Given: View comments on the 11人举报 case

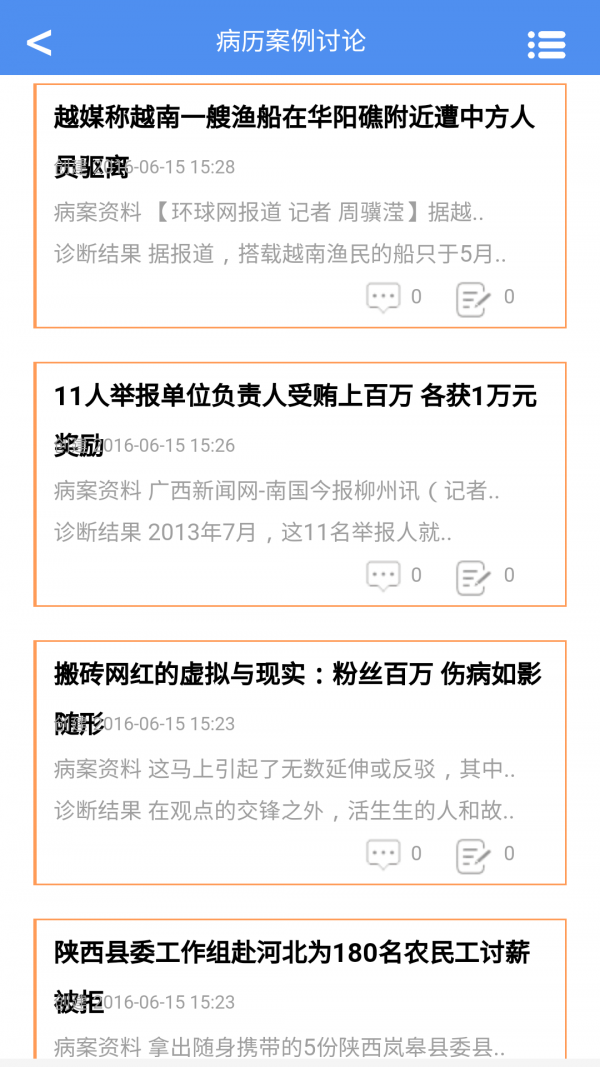Looking at the screenshot, I should coord(384,575).
